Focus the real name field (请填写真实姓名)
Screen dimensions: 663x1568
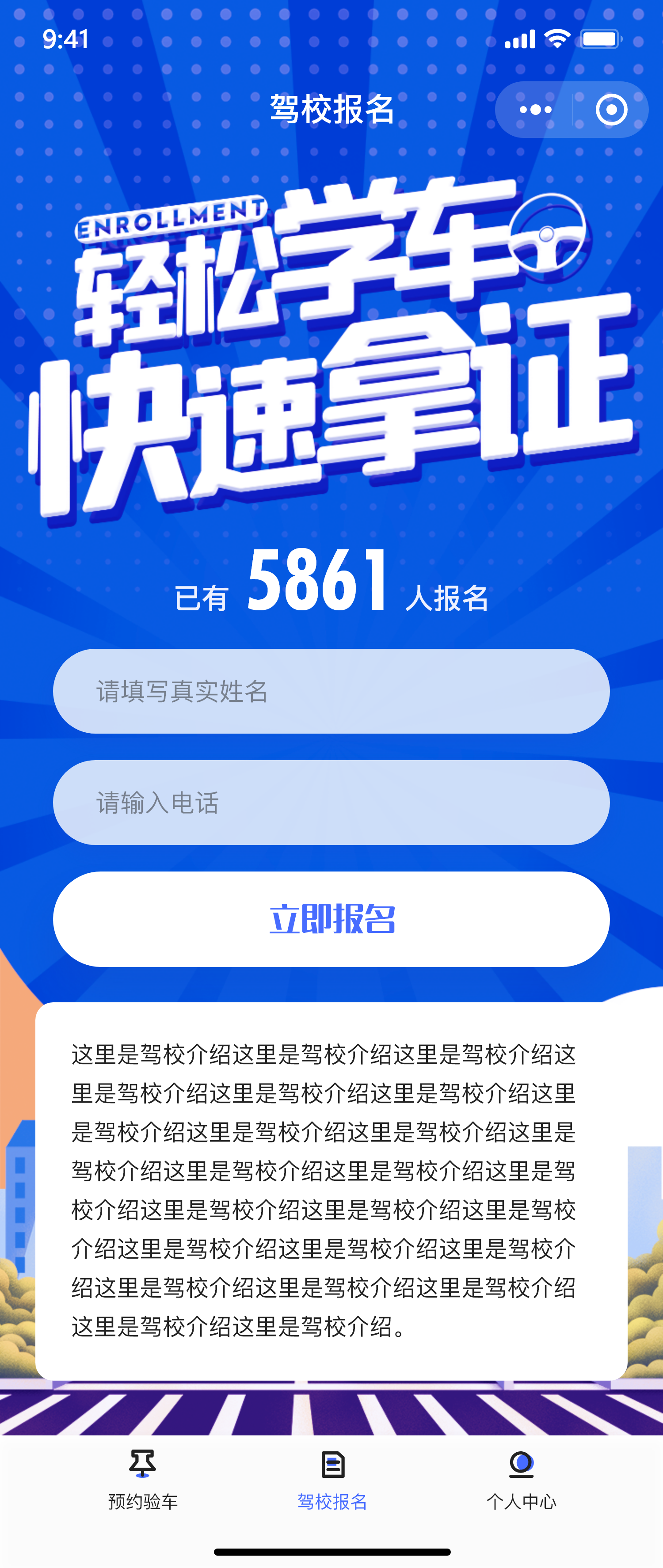pyautogui.click(x=331, y=691)
